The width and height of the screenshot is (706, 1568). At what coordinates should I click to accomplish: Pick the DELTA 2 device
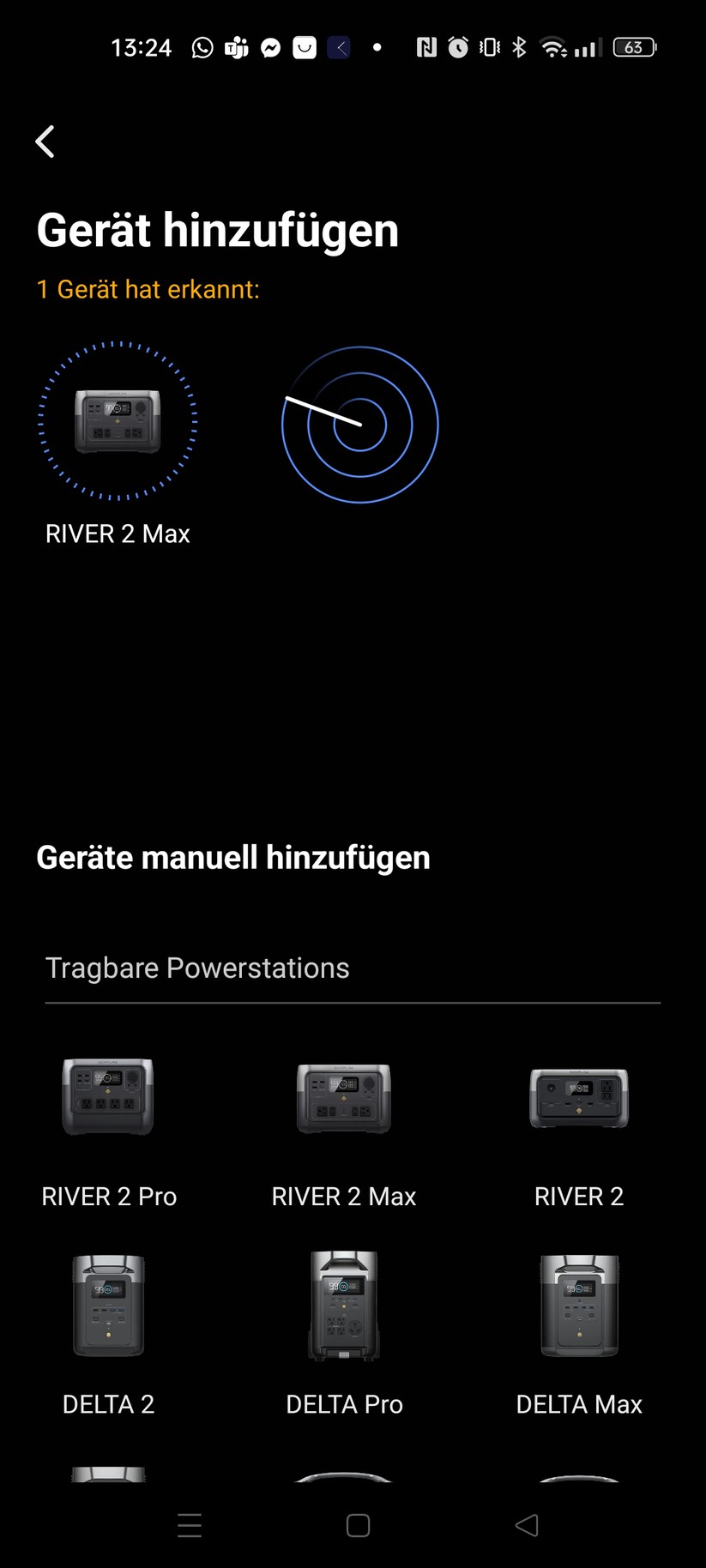coord(109,1307)
